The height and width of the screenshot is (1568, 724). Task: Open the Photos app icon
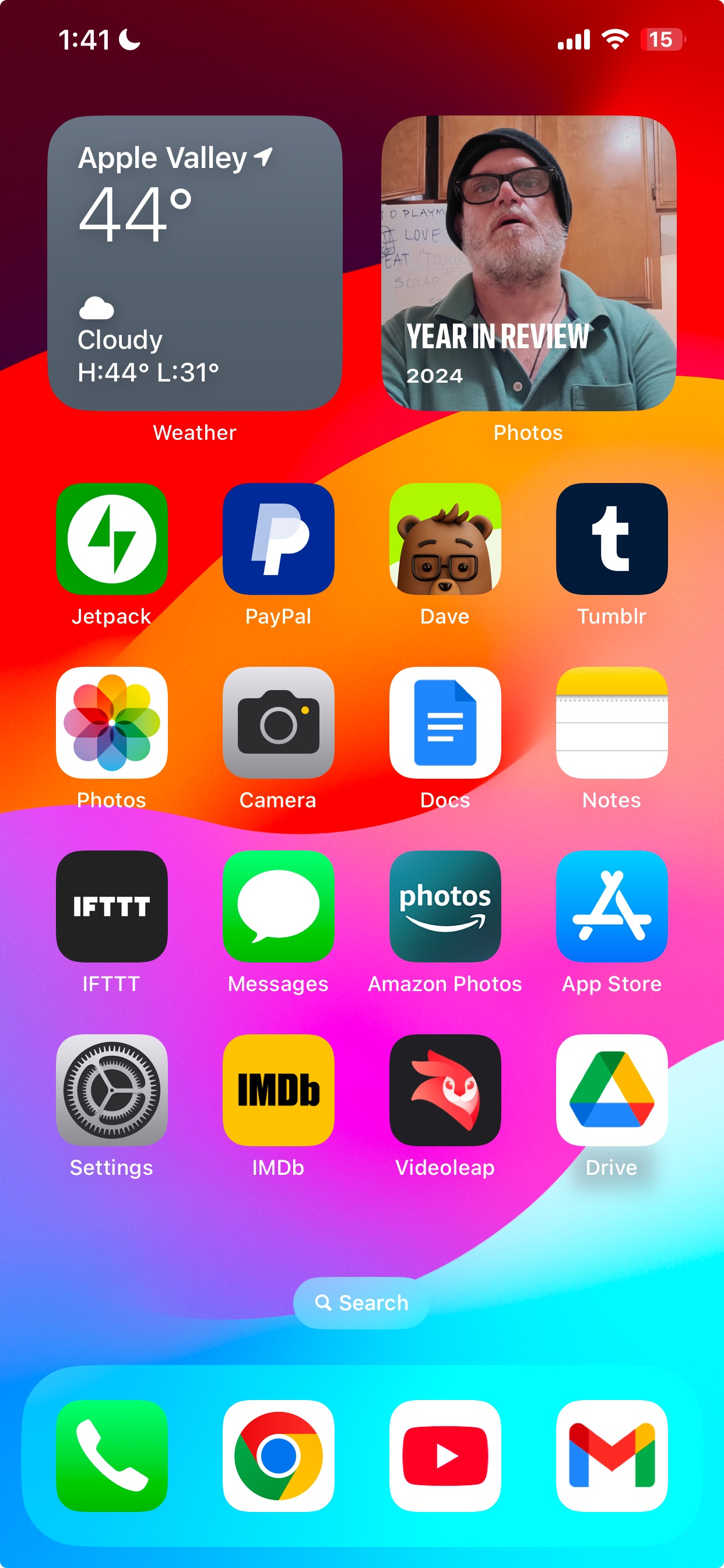pos(111,723)
